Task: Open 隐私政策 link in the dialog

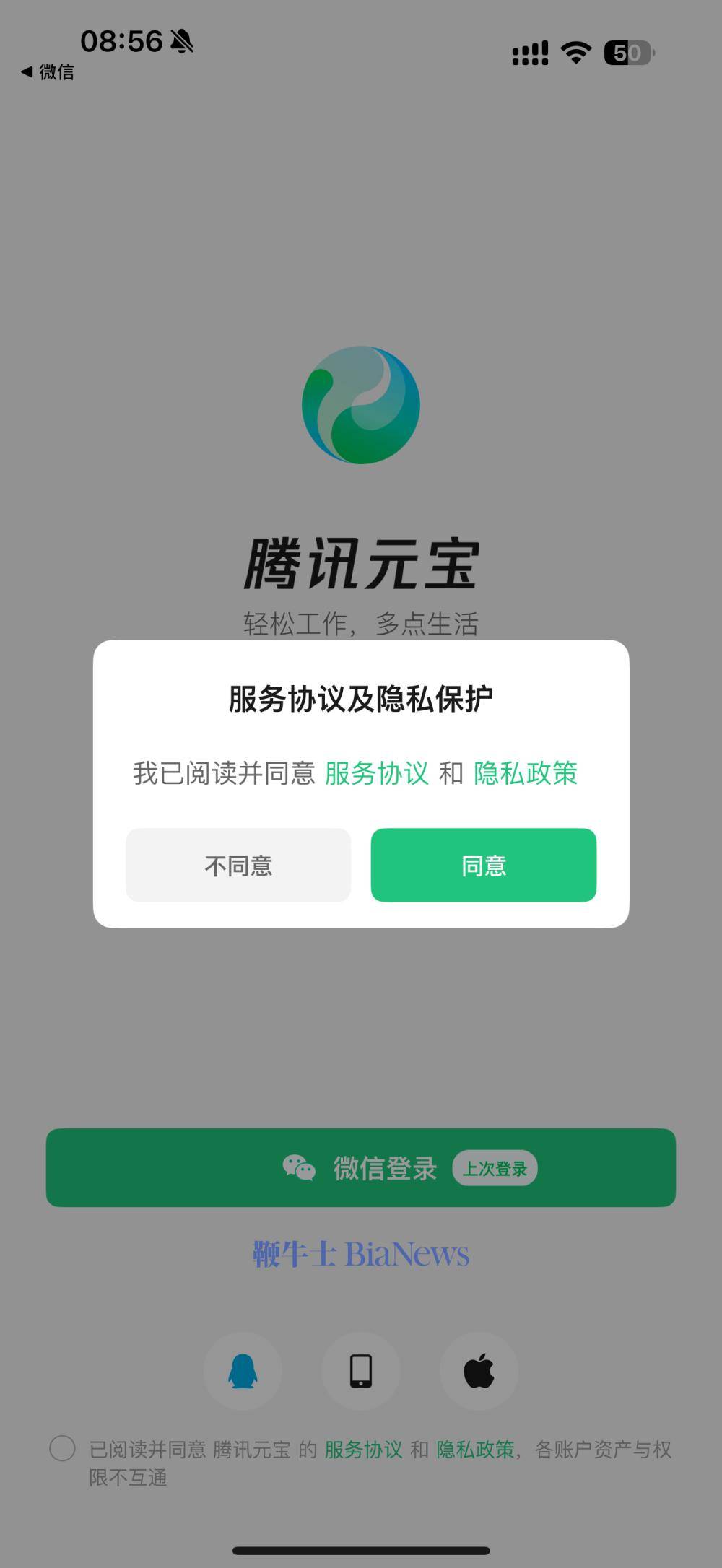Action: click(x=526, y=773)
